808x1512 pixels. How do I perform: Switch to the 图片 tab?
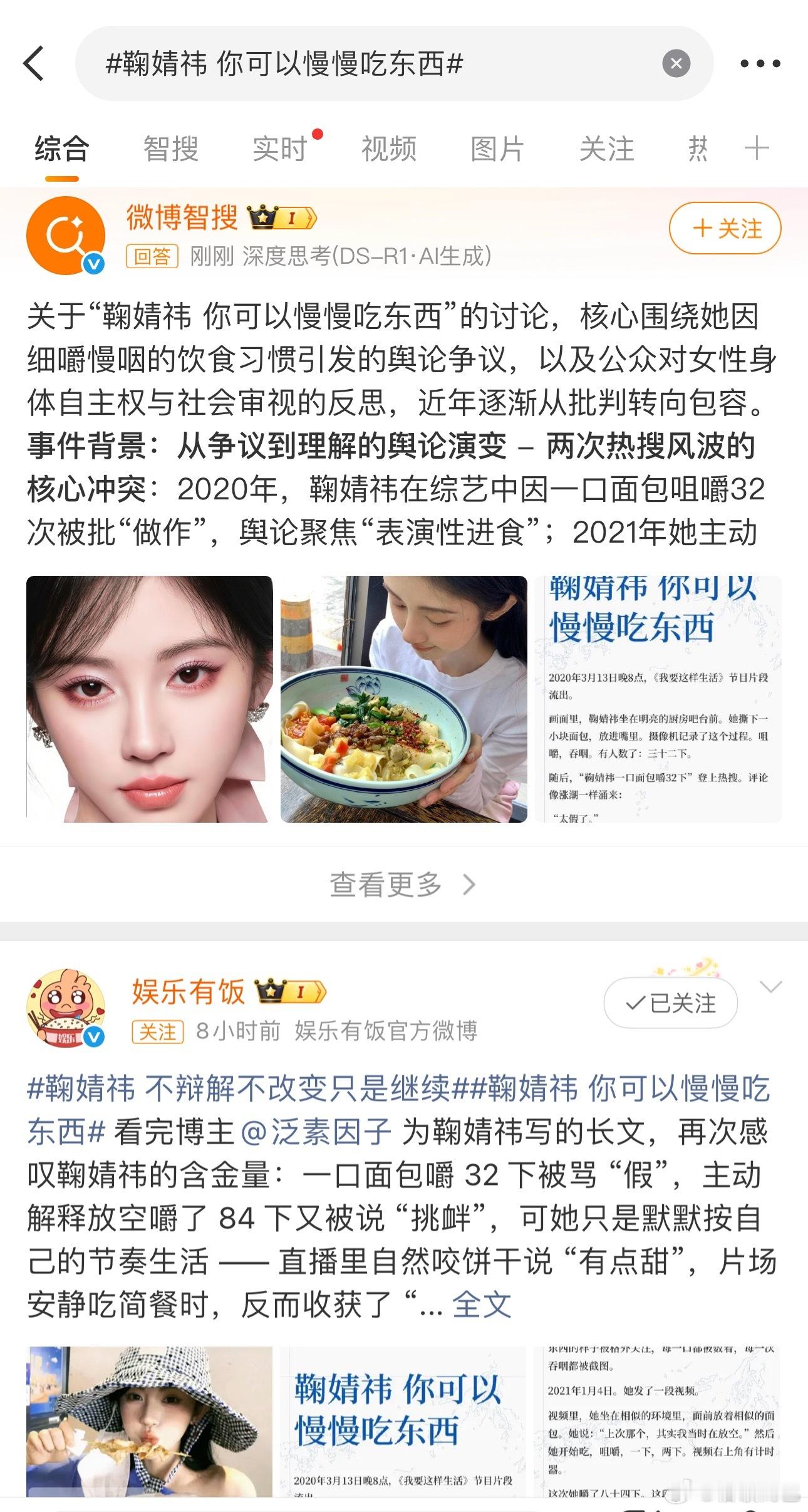point(497,148)
